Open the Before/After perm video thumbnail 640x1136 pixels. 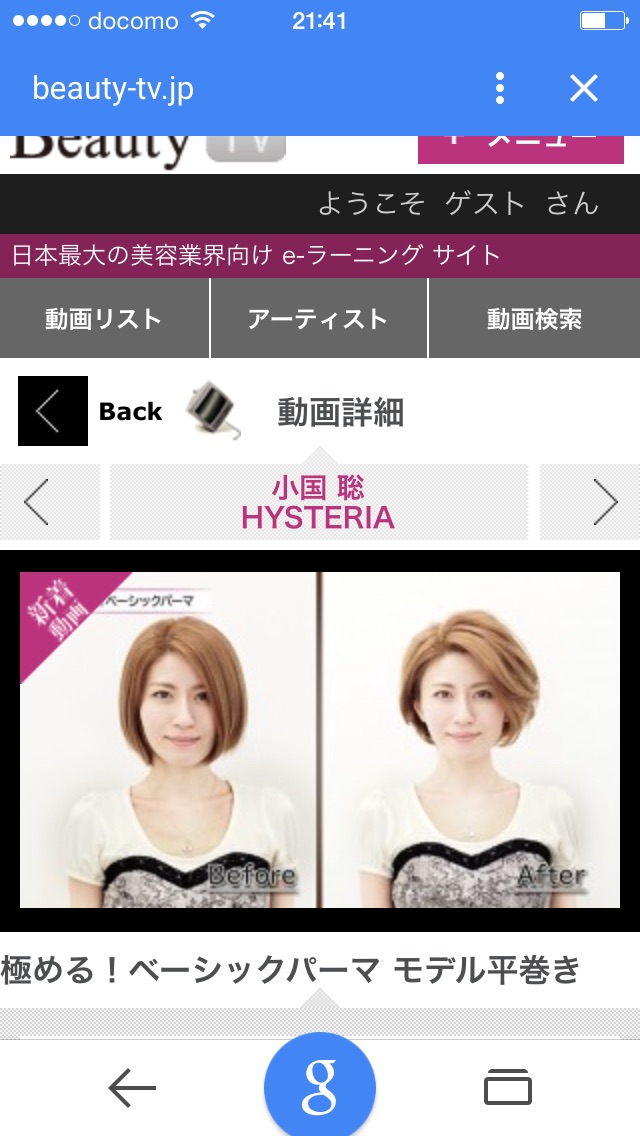pyautogui.click(x=320, y=740)
